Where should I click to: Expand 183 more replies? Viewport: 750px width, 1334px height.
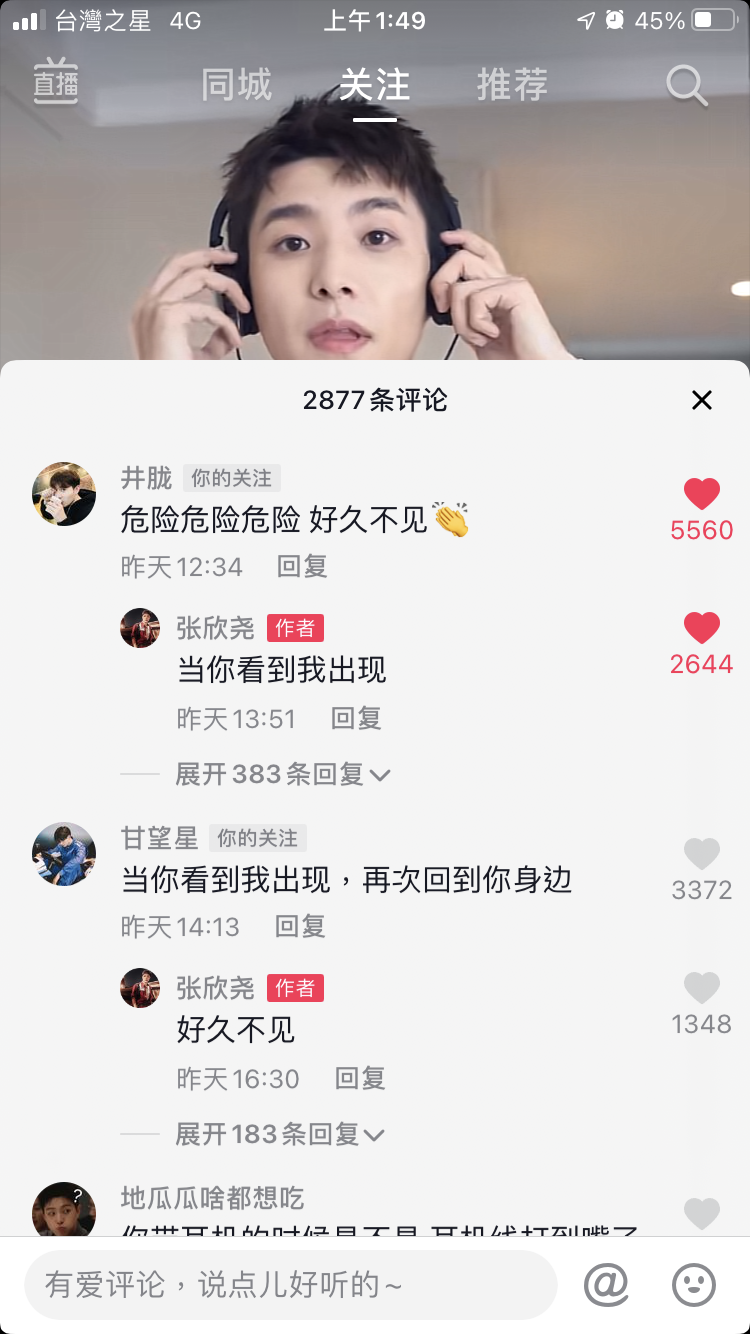coord(280,1134)
